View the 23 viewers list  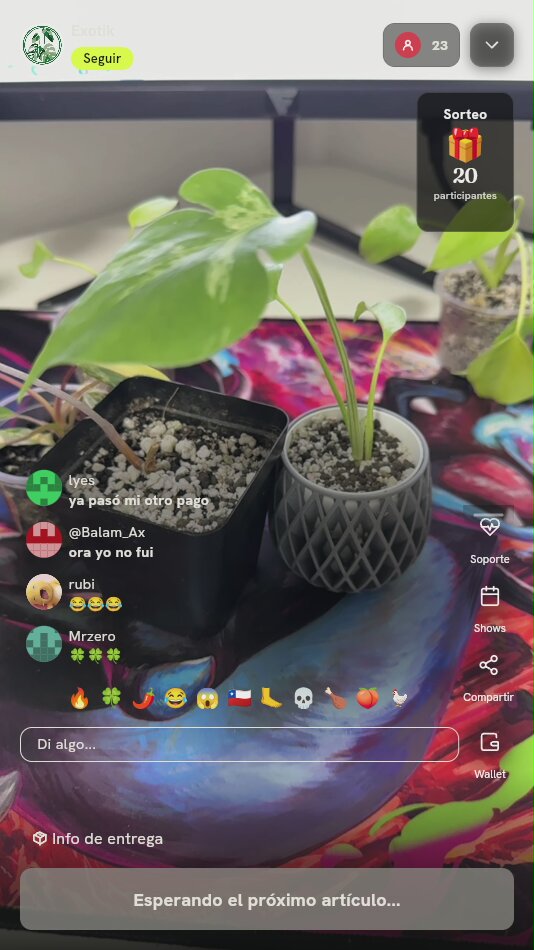[421, 45]
